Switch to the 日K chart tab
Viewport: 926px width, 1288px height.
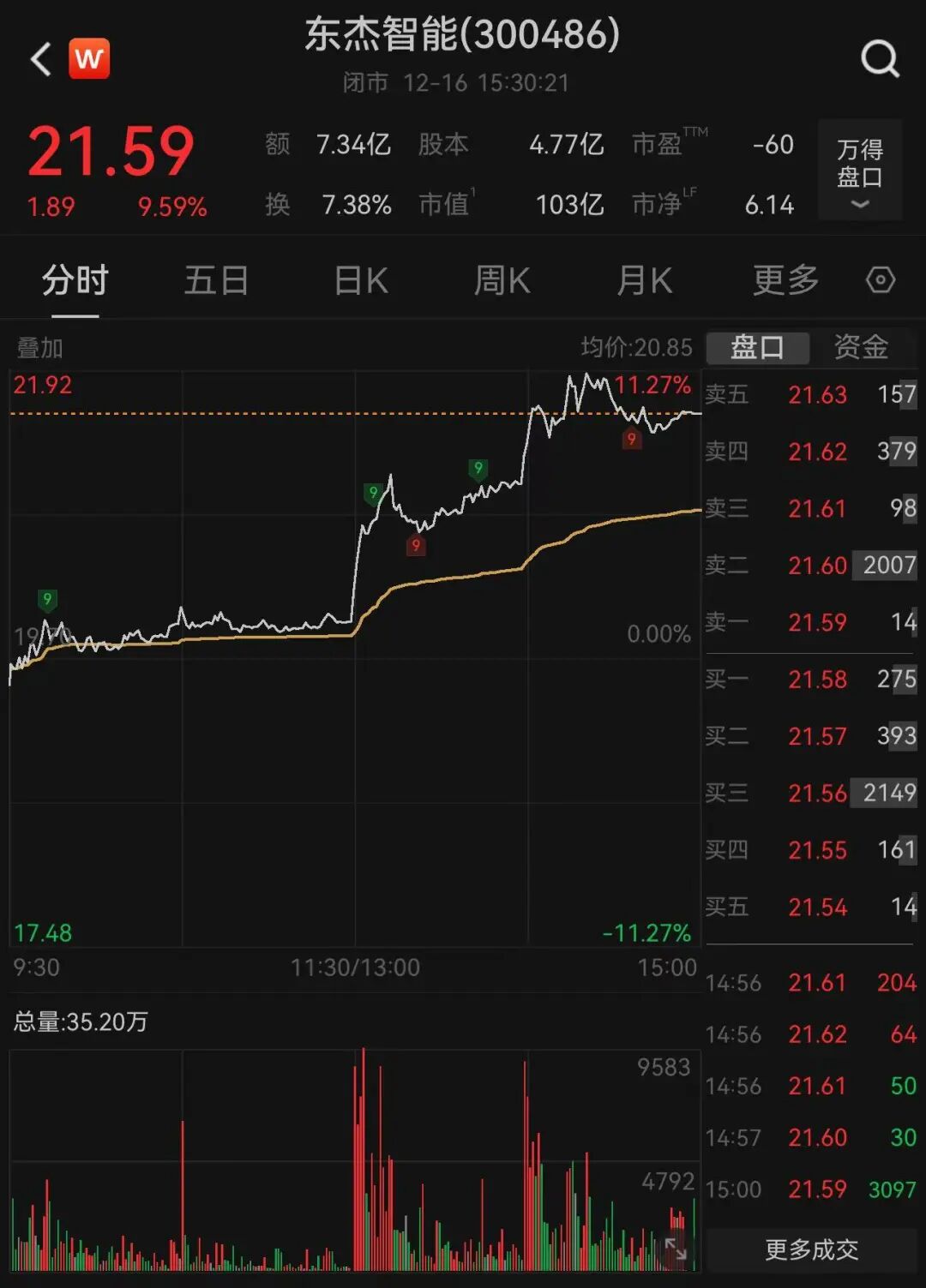coord(360,279)
